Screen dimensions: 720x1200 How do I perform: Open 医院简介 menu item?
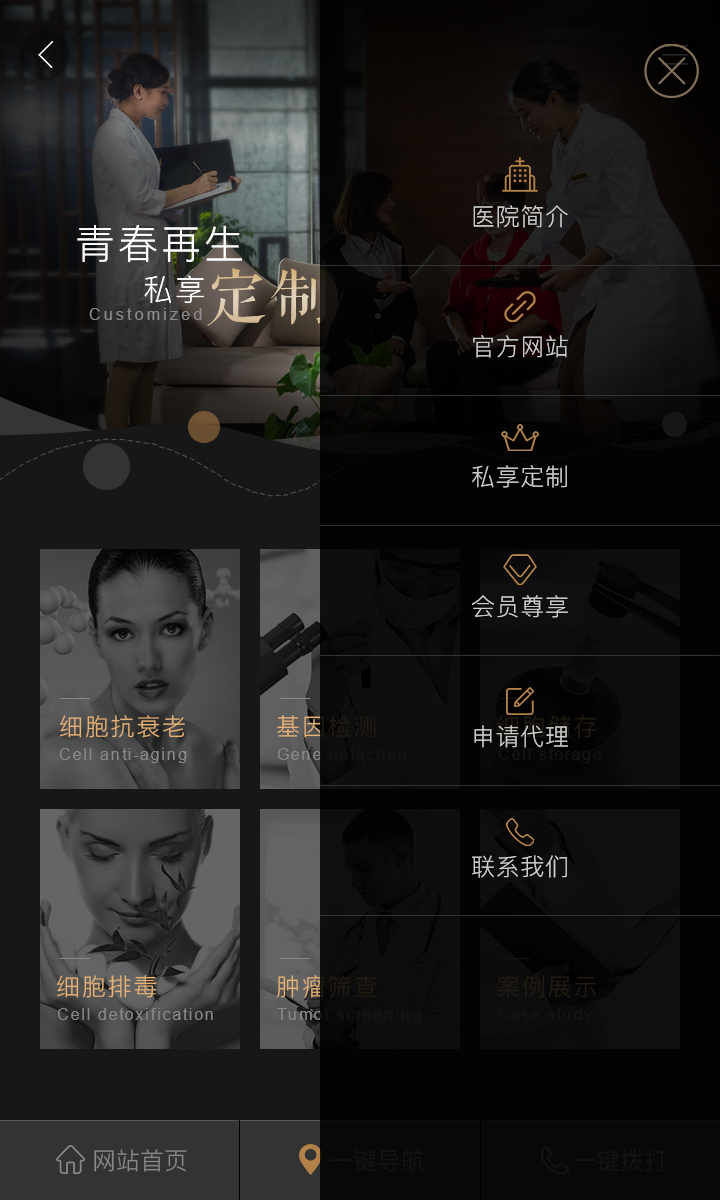coord(520,198)
